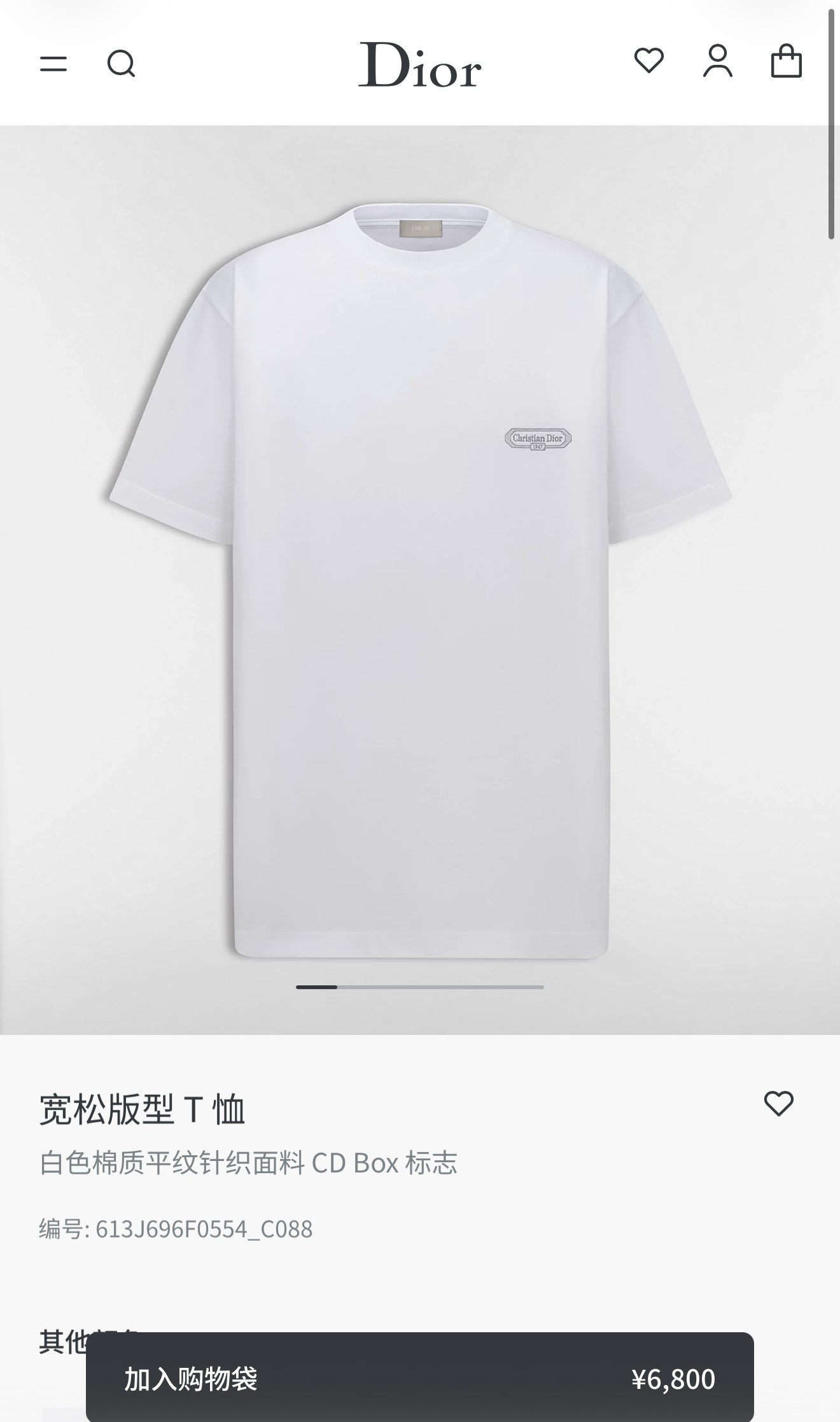
Task: Go to the Dior homepage logo
Action: (420, 64)
